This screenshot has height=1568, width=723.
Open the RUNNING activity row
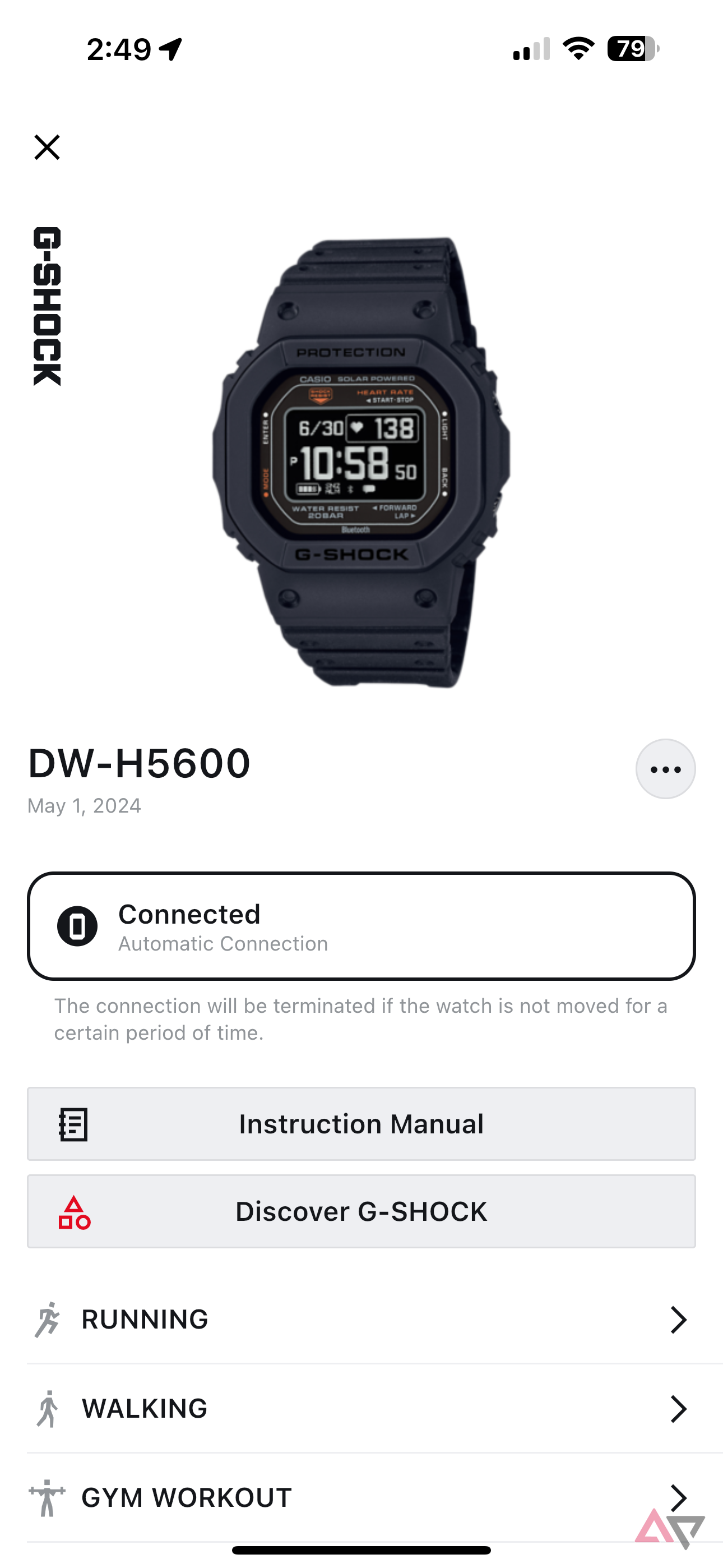point(361,1320)
